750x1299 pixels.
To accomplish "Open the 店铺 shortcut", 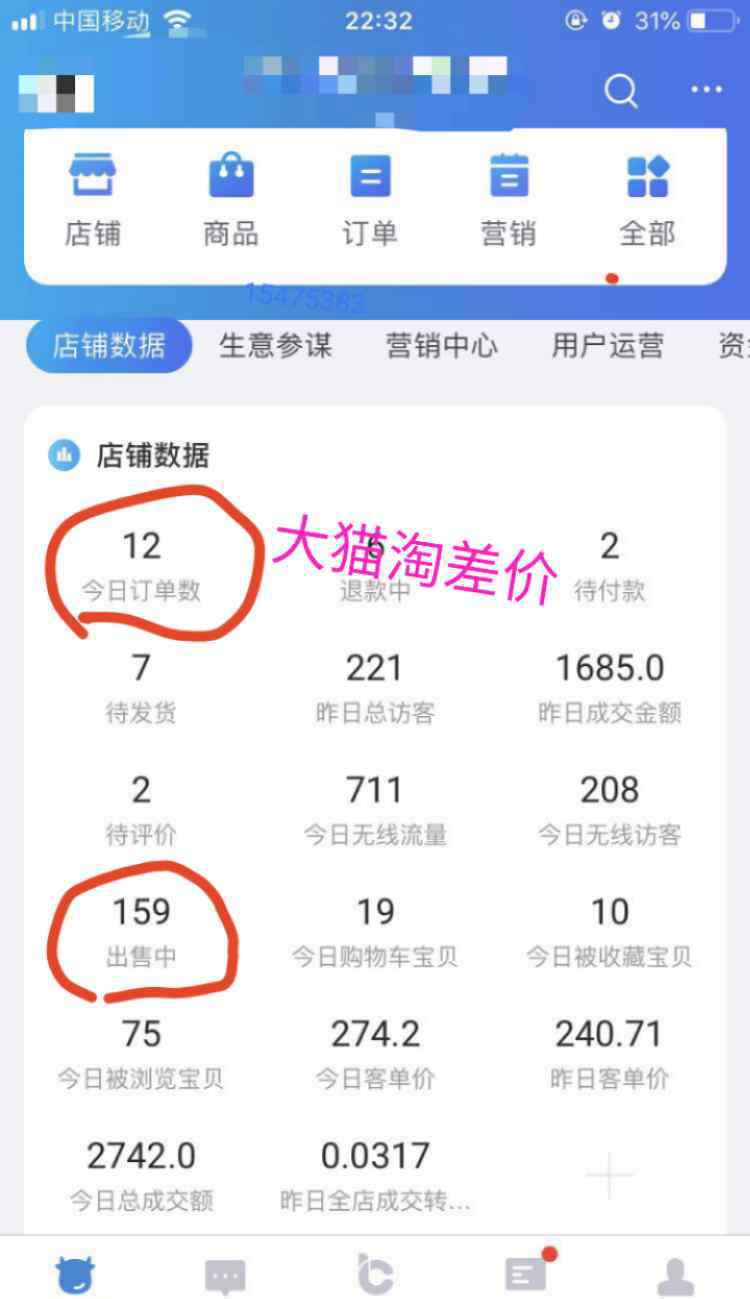I will 92,201.
